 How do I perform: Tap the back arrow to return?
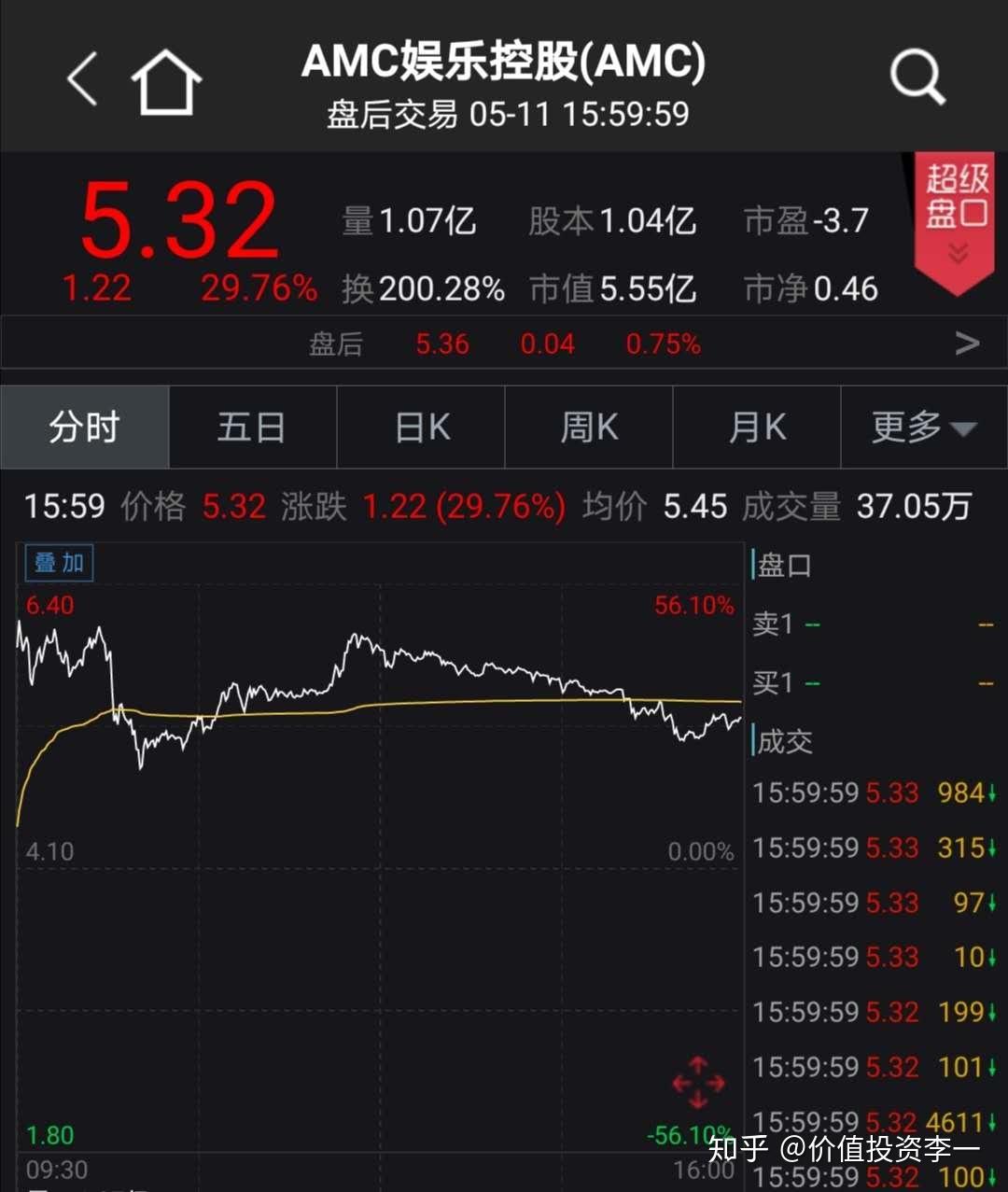coord(82,77)
